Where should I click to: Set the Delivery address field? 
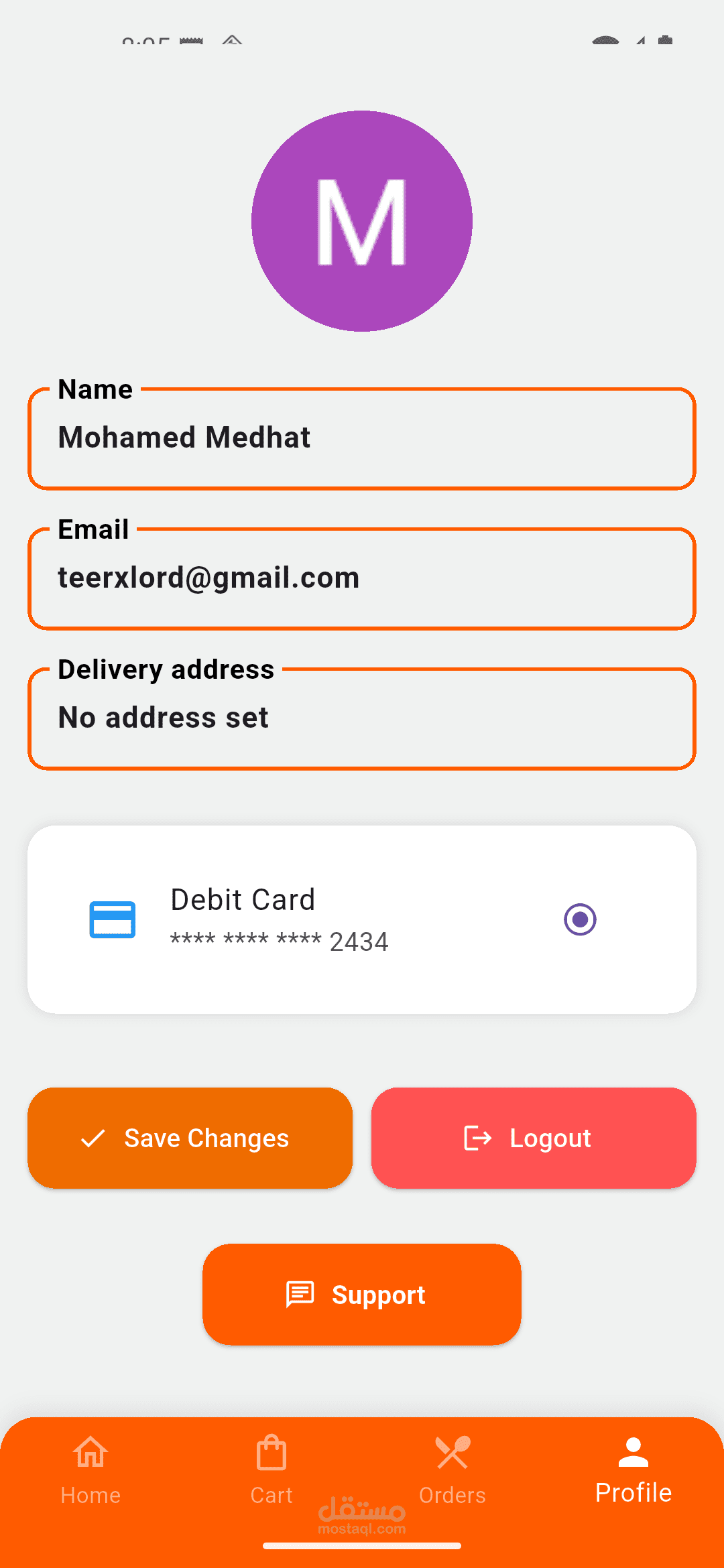click(x=362, y=718)
